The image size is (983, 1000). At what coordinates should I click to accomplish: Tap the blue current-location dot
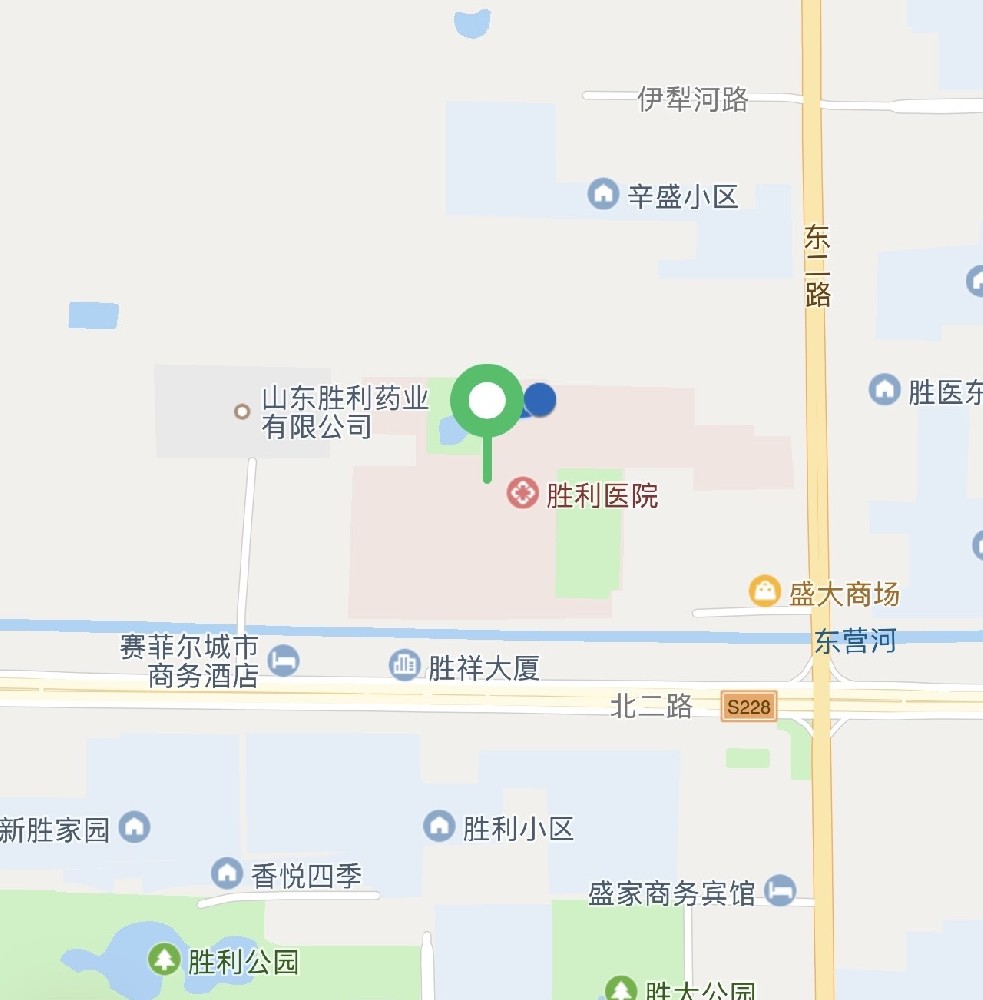pos(540,400)
